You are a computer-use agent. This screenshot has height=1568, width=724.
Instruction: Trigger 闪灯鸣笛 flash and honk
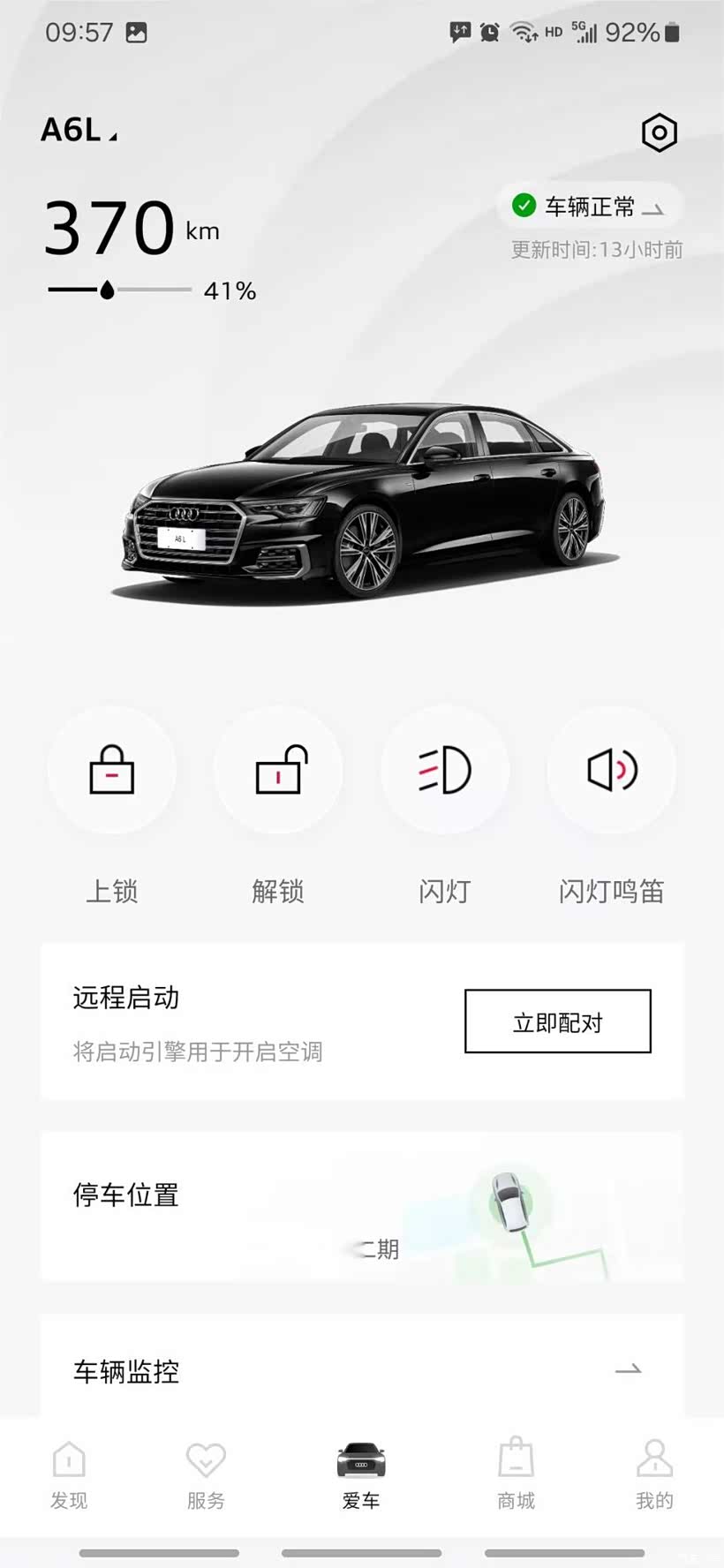(x=611, y=771)
